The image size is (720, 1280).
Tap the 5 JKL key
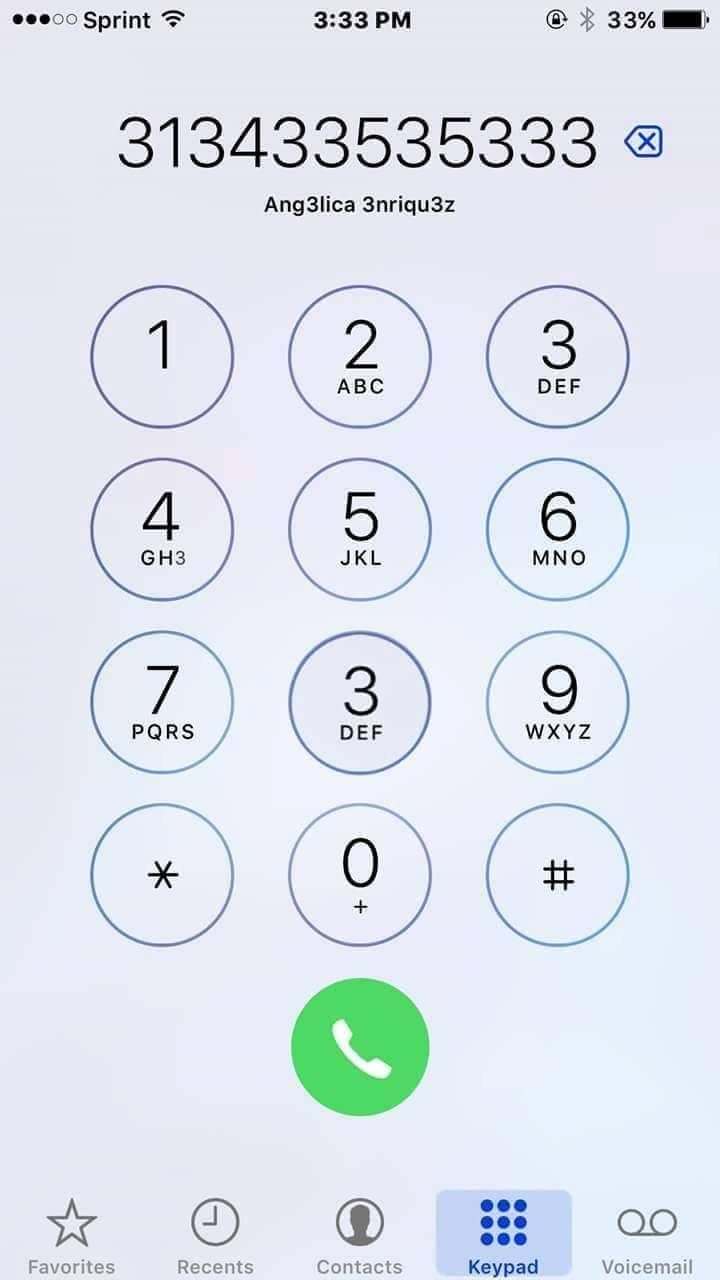[360, 529]
